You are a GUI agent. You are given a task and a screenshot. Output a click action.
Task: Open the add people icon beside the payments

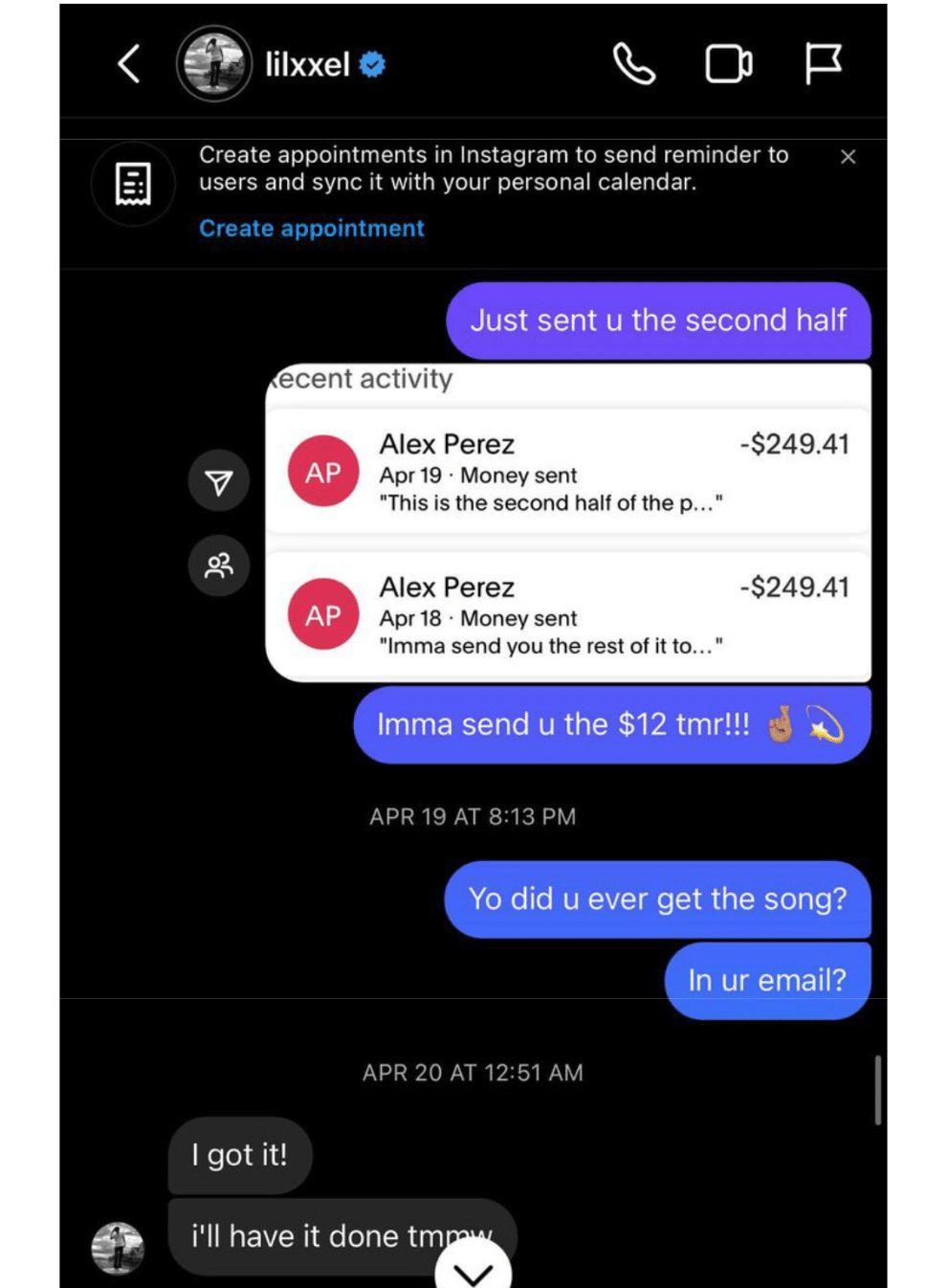point(218,566)
